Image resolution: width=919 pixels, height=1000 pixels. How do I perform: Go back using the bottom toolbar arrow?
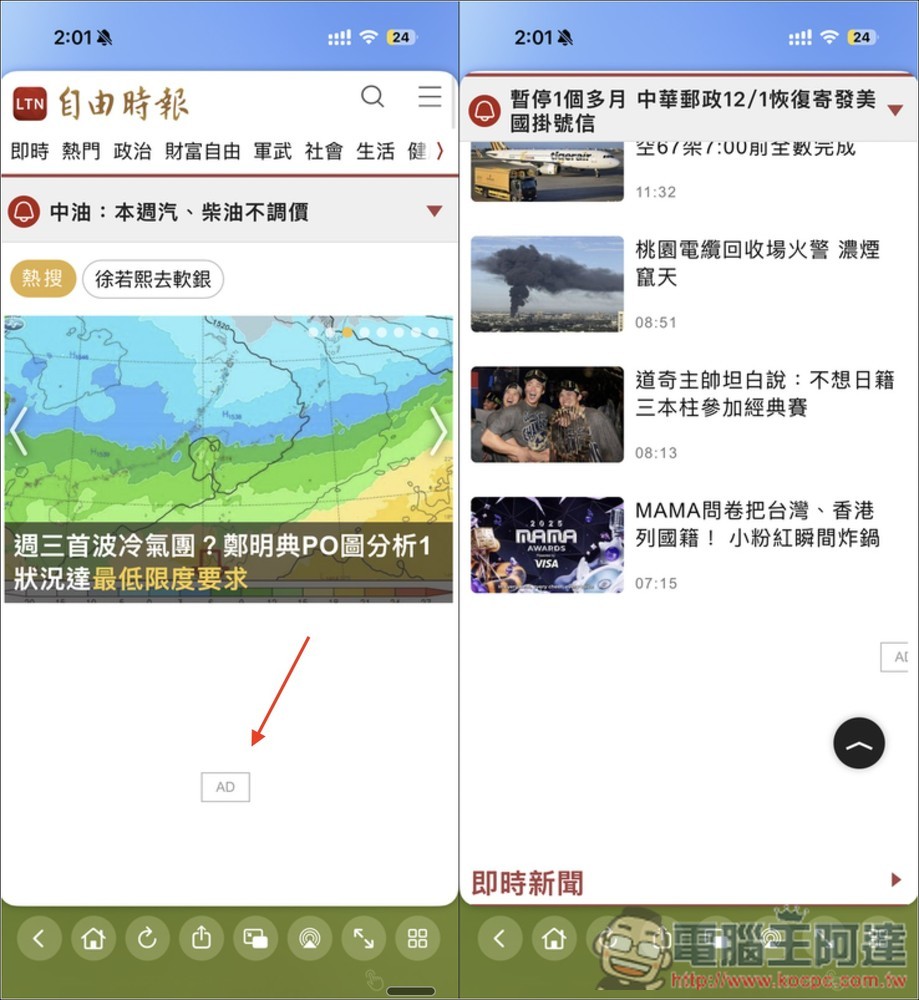[x=39, y=938]
